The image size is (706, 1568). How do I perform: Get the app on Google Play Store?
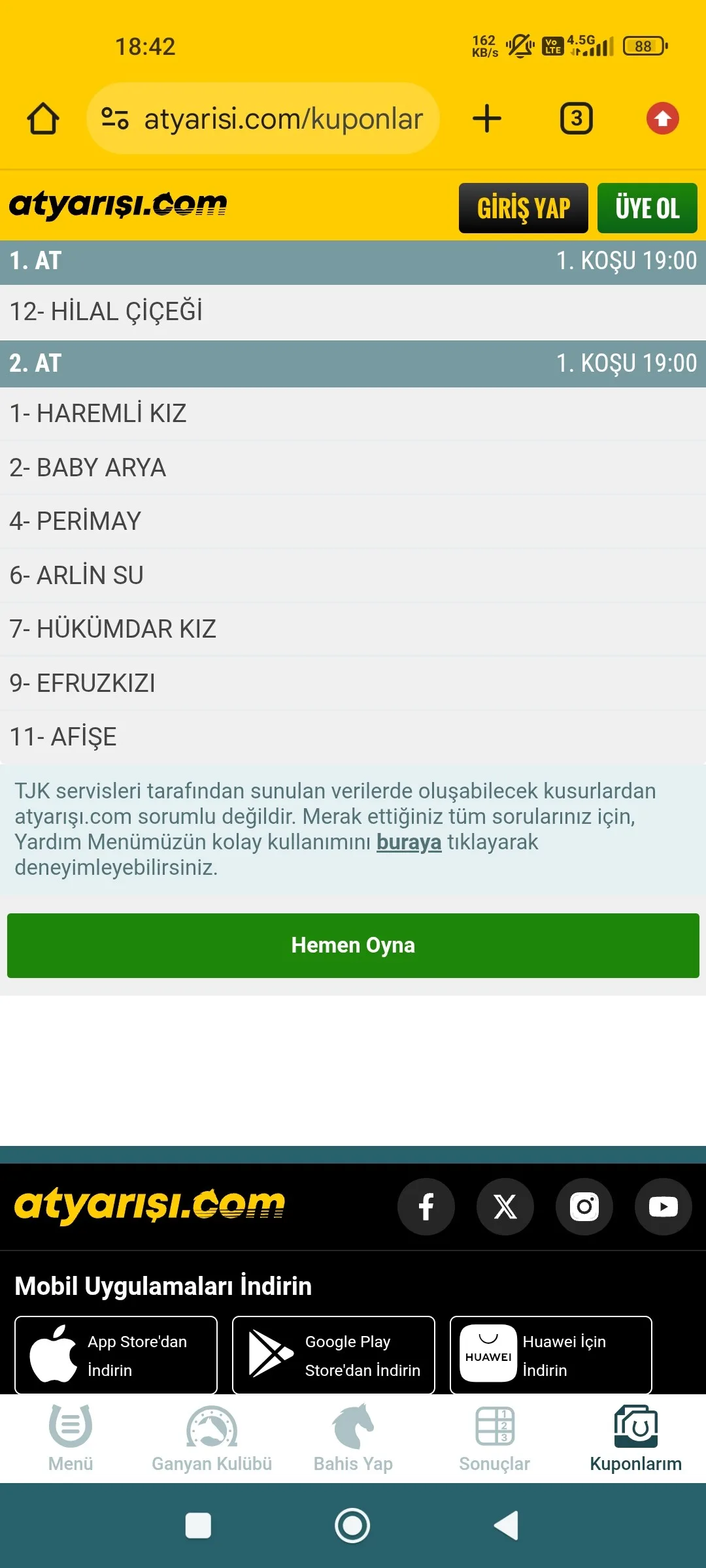(333, 1355)
